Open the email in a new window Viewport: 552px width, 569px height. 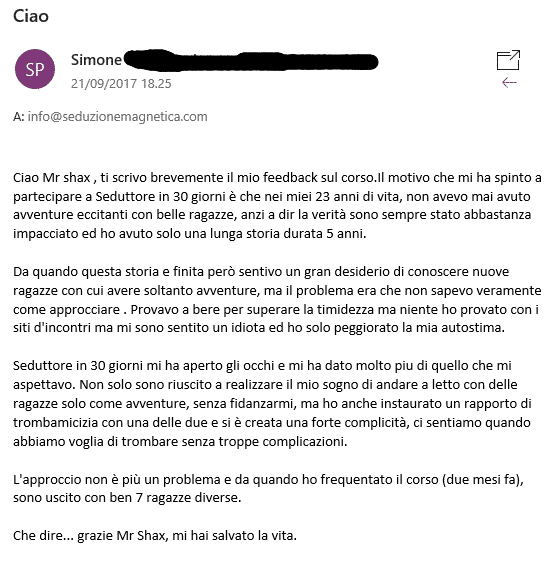pyautogui.click(x=508, y=60)
